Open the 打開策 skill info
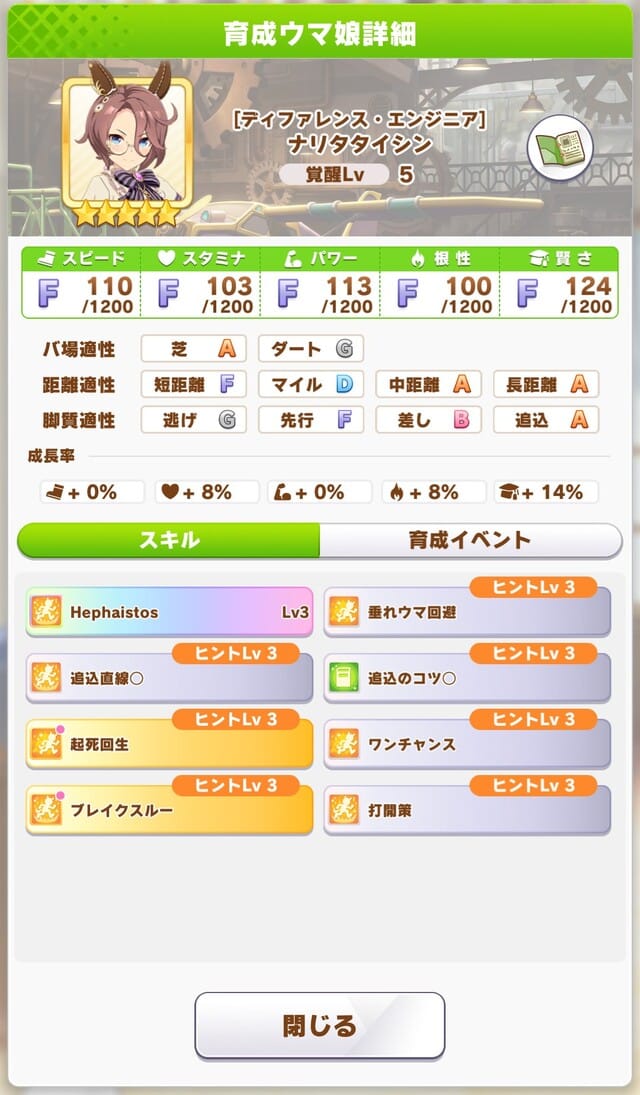The height and width of the screenshot is (1095, 640). click(467, 810)
